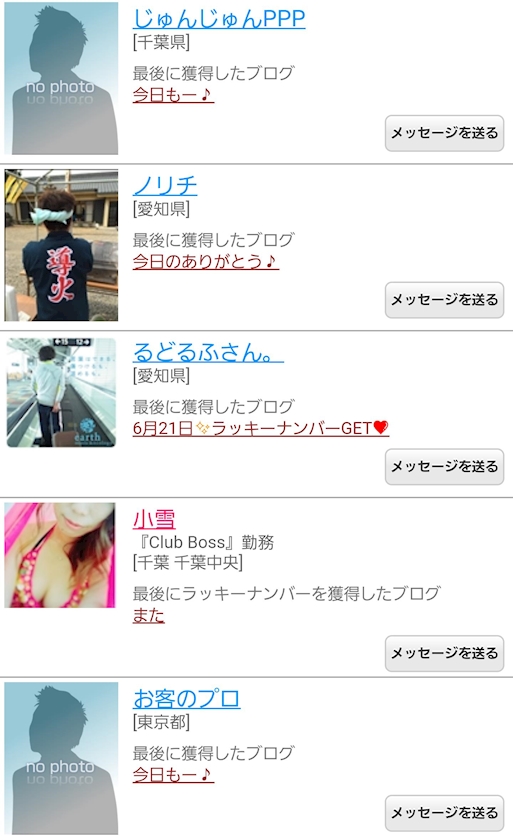Send message to じゅんじゅんPPP
The width and height of the screenshot is (513, 840).
(444, 133)
